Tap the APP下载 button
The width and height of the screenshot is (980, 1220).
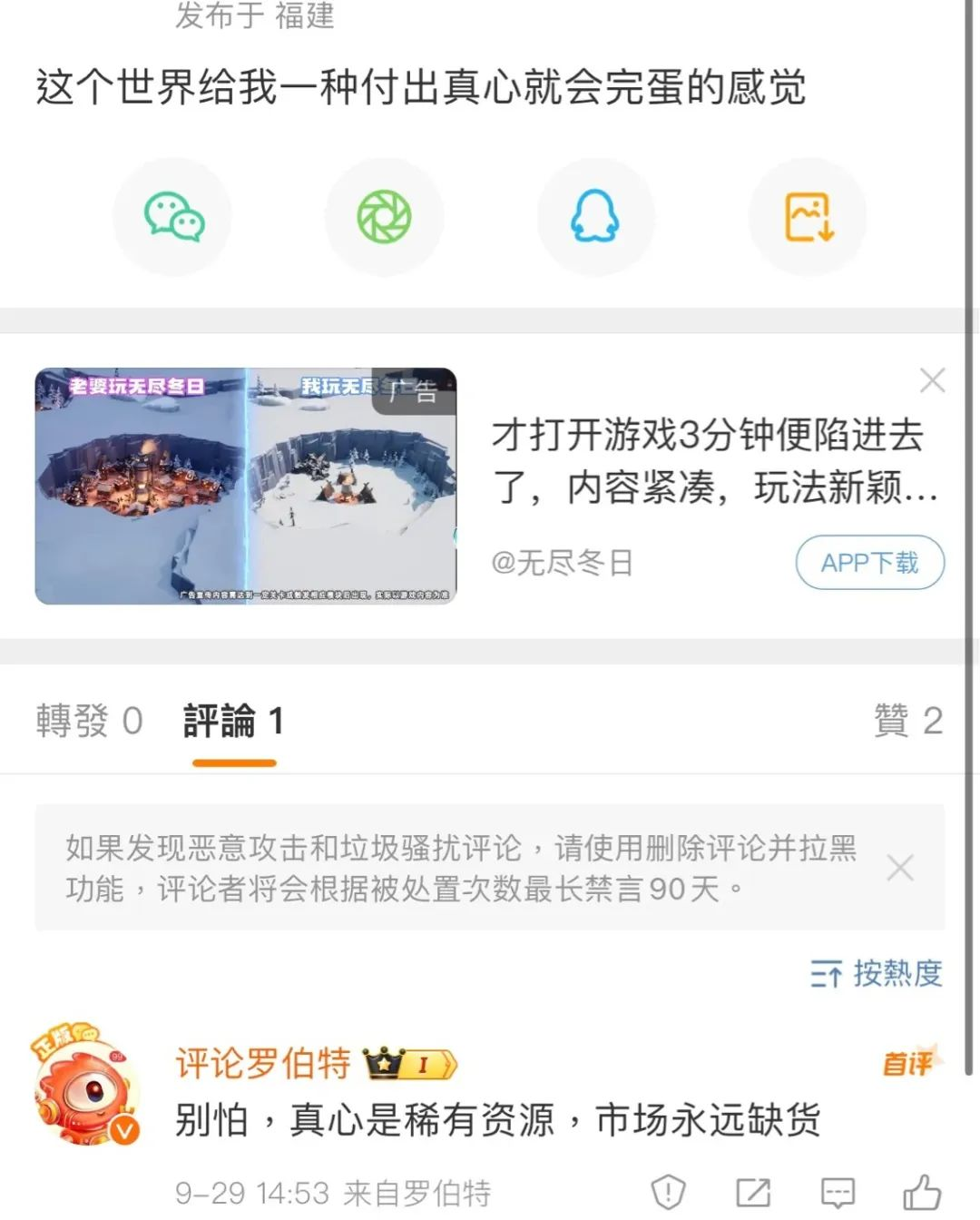[869, 563]
